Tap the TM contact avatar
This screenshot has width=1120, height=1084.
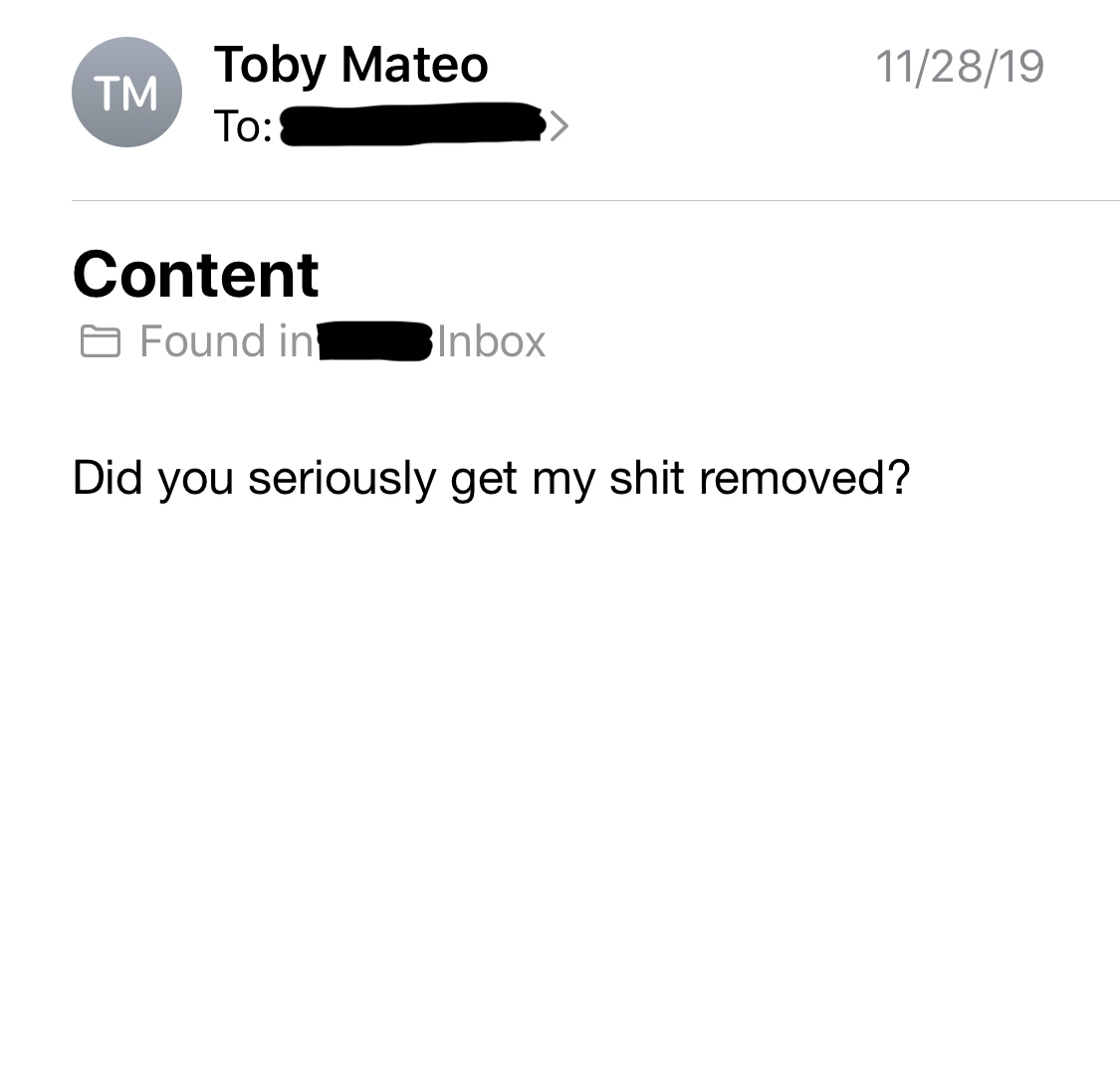coord(126,93)
